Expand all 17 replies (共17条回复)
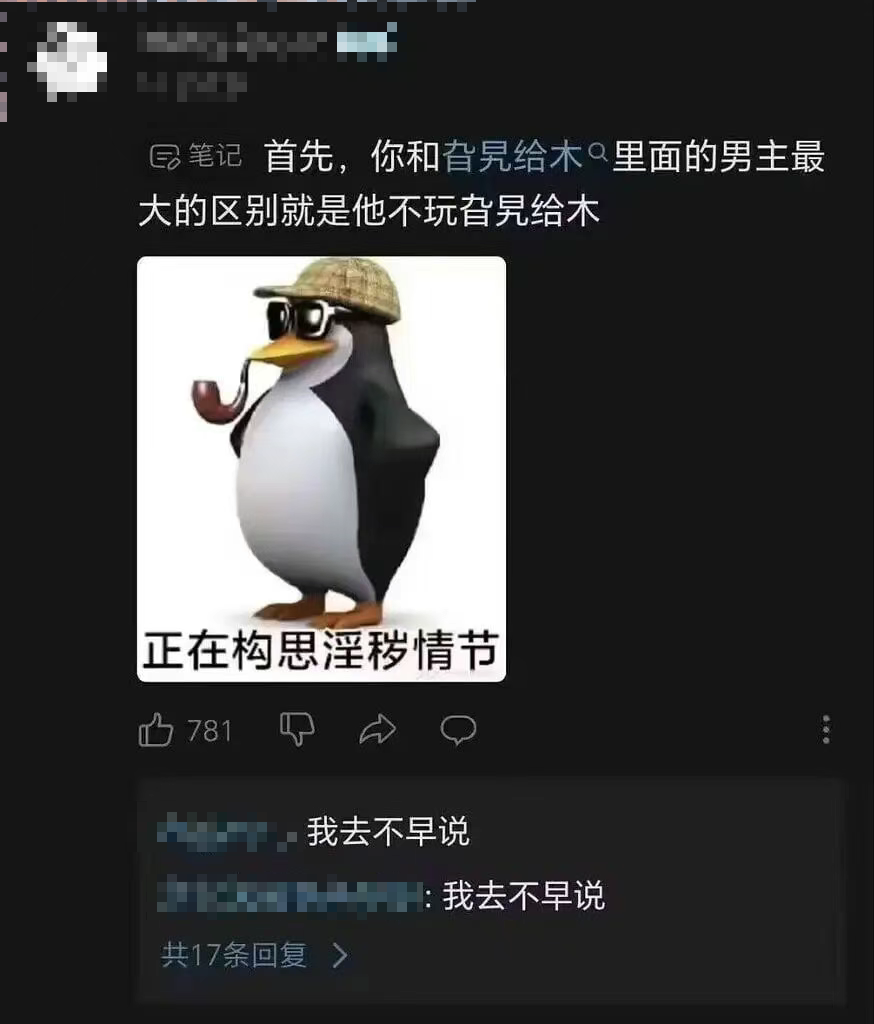The height and width of the screenshot is (1024, 874). [x=255, y=955]
